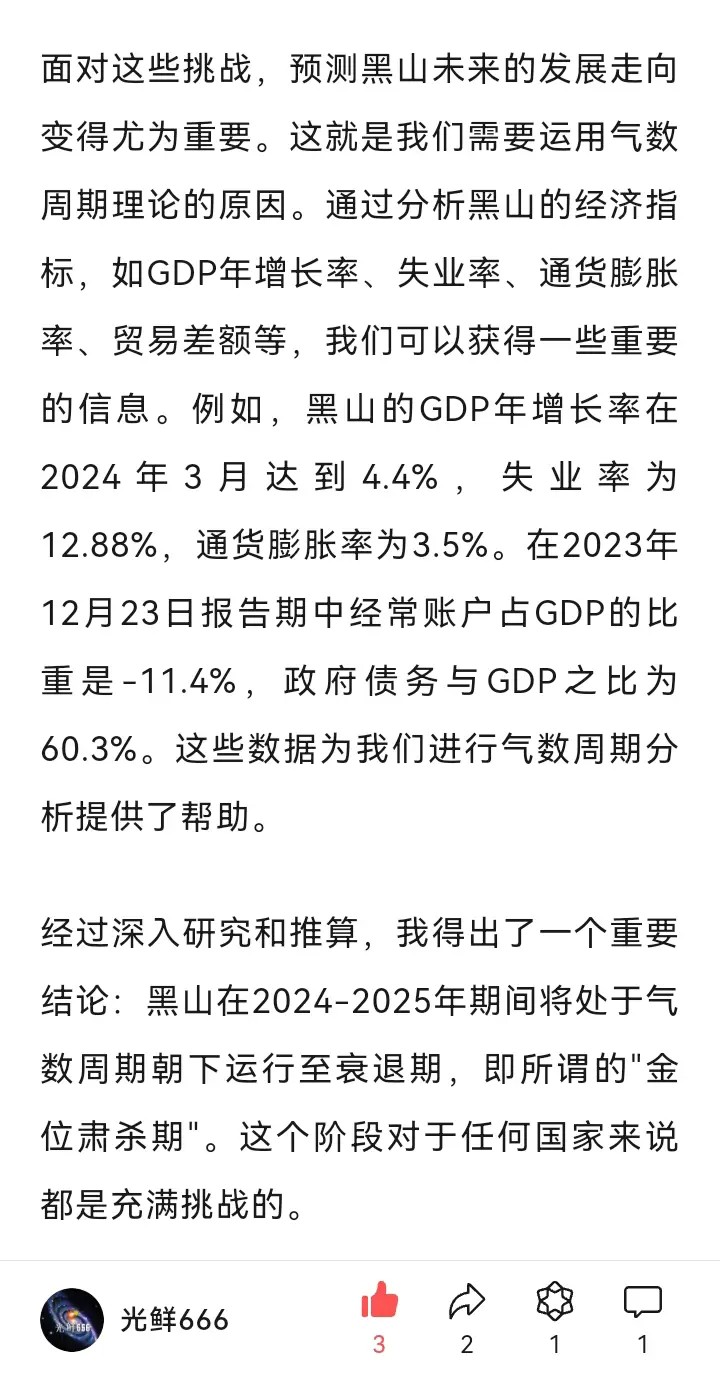
Task: Tap the star favorite icon
Action: point(555,1302)
